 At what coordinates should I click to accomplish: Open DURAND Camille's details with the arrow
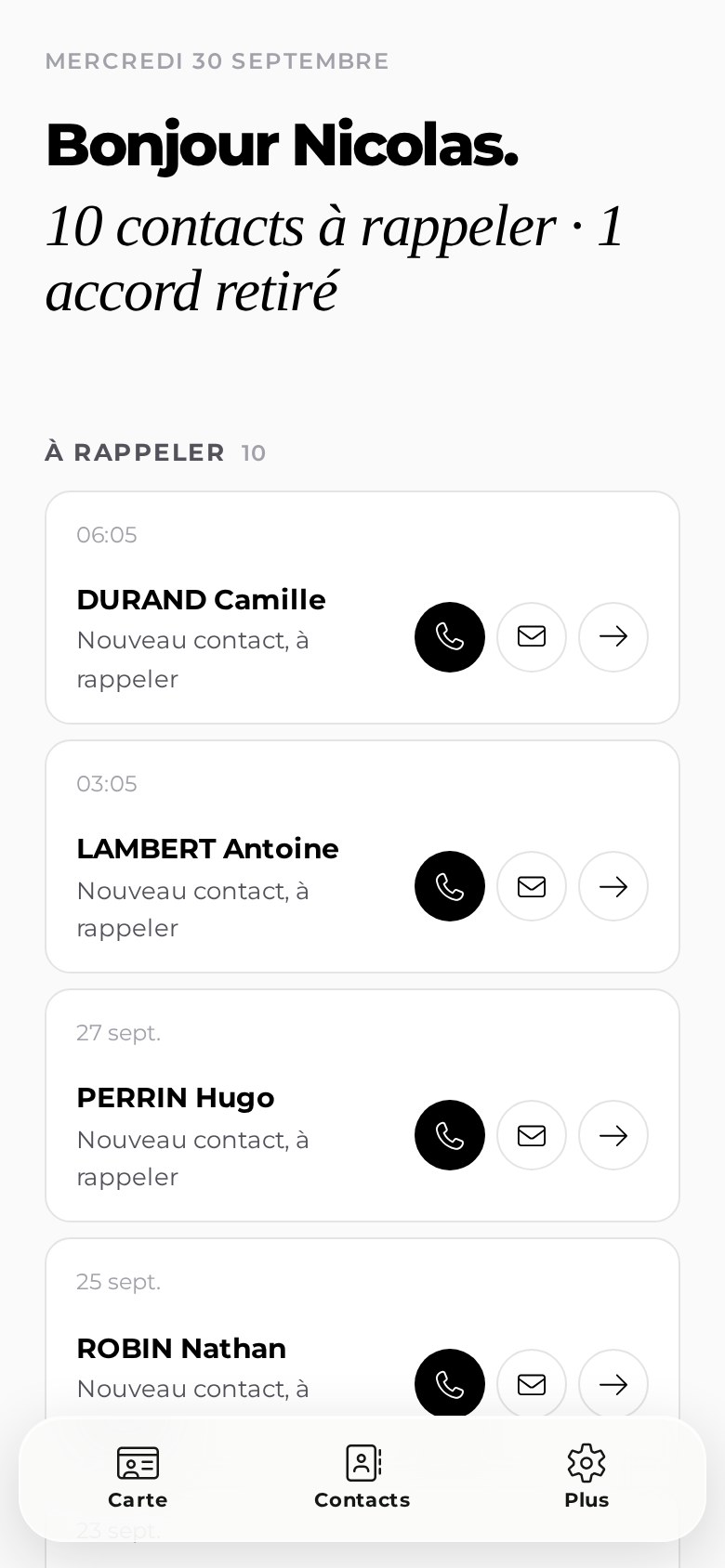coord(613,637)
